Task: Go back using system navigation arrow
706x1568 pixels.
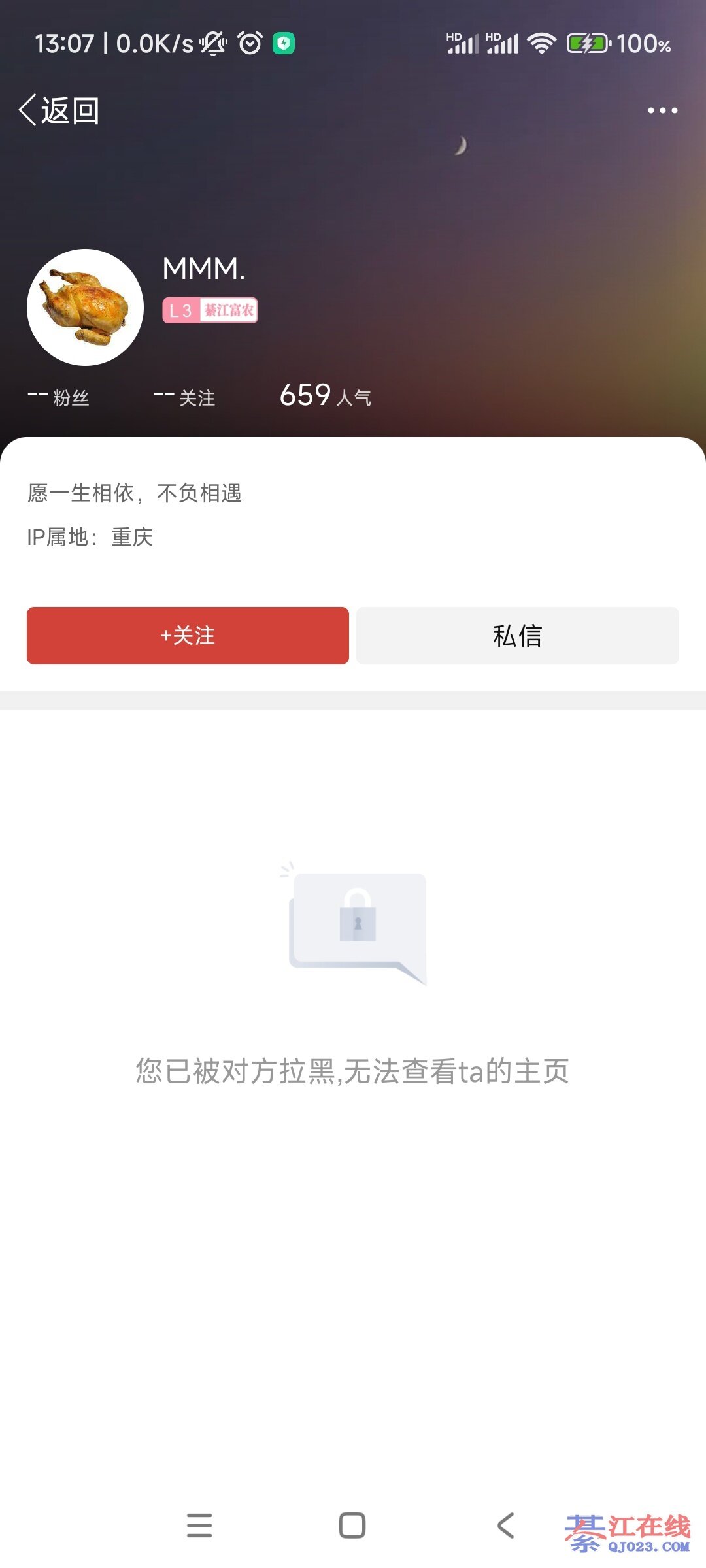Action: [x=505, y=1526]
